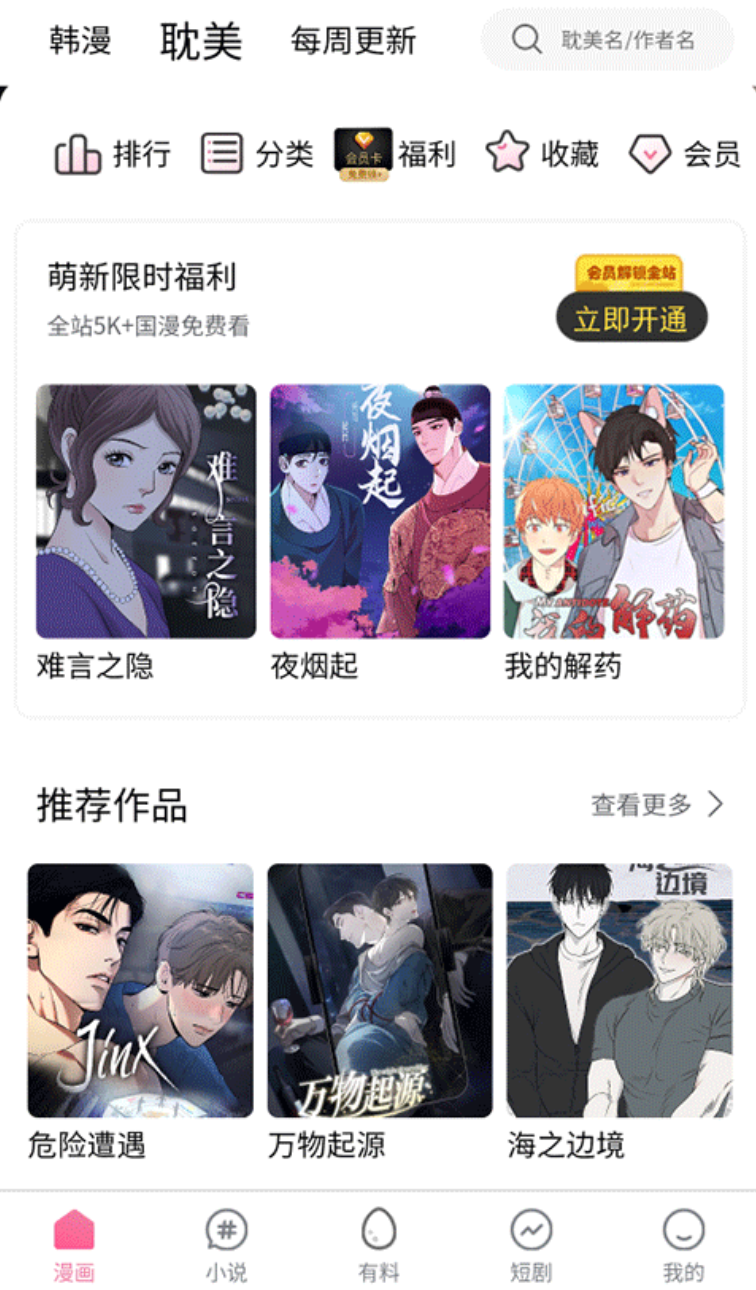756x1290 pixels.
Task: Open the comic 难言之隐
Action: pyautogui.click(x=145, y=510)
